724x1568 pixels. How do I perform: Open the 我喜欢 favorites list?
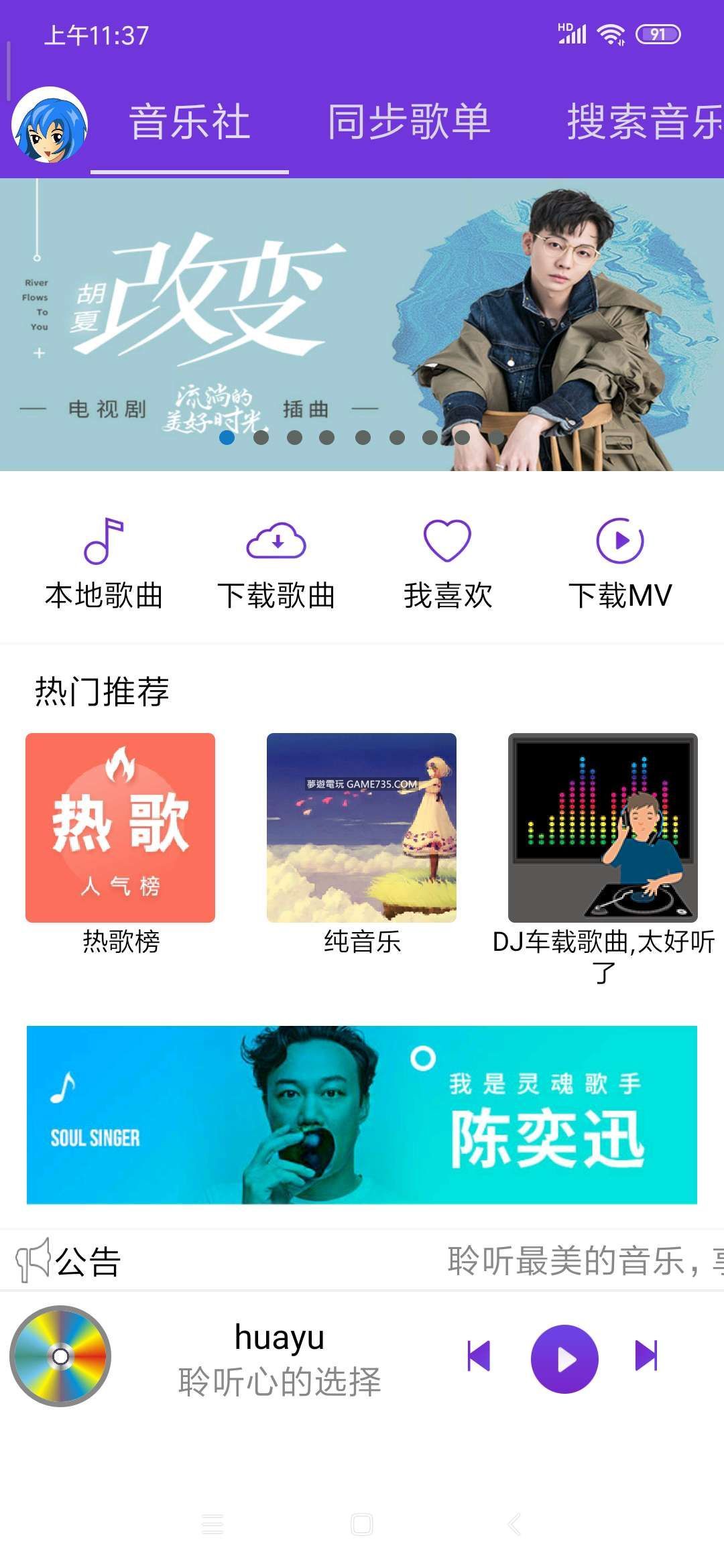pos(448,564)
